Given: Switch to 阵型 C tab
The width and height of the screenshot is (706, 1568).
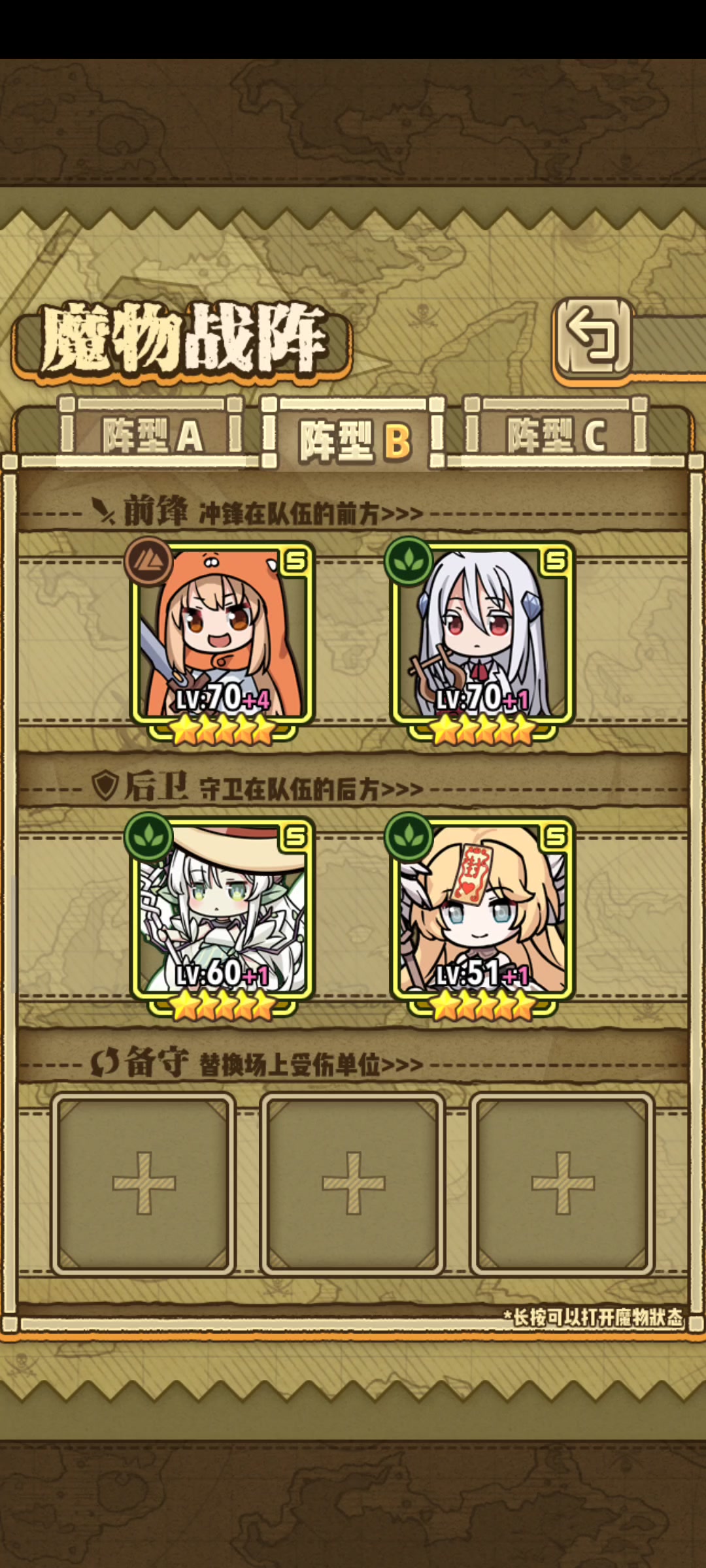Looking at the screenshot, I should 556,433.
